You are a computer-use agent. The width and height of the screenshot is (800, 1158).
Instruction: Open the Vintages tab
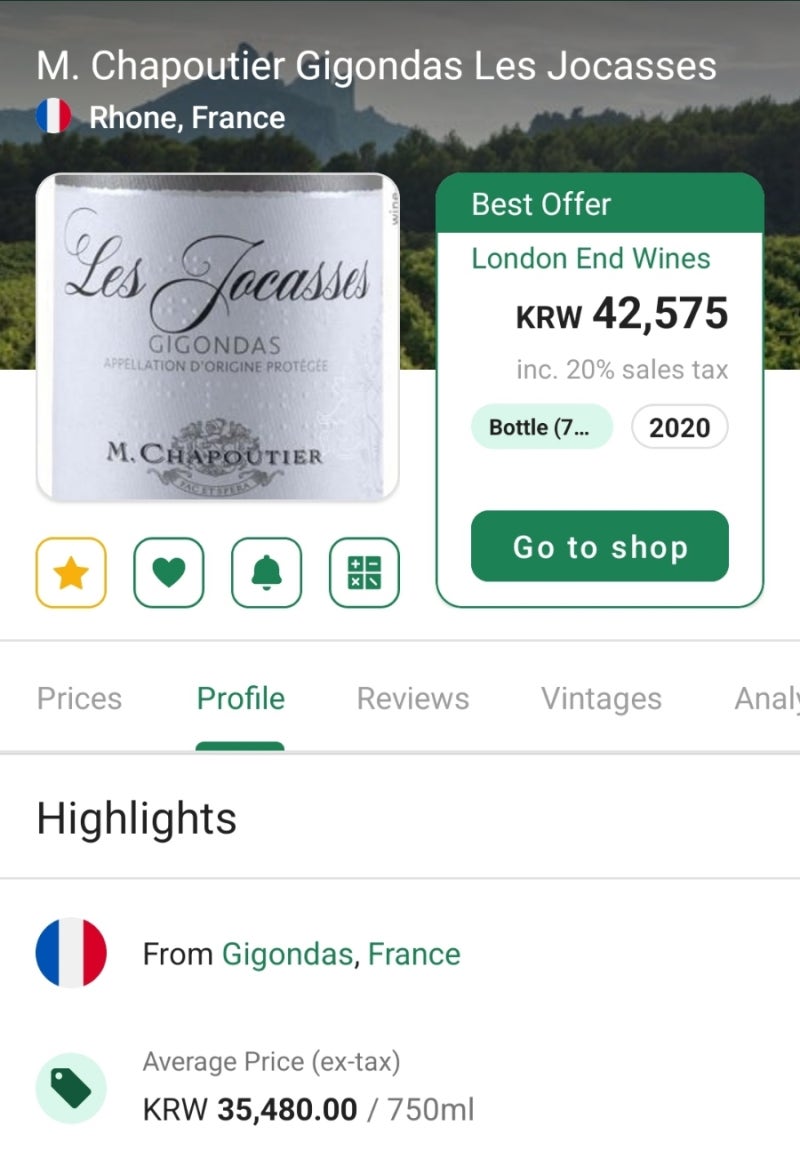click(601, 698)
